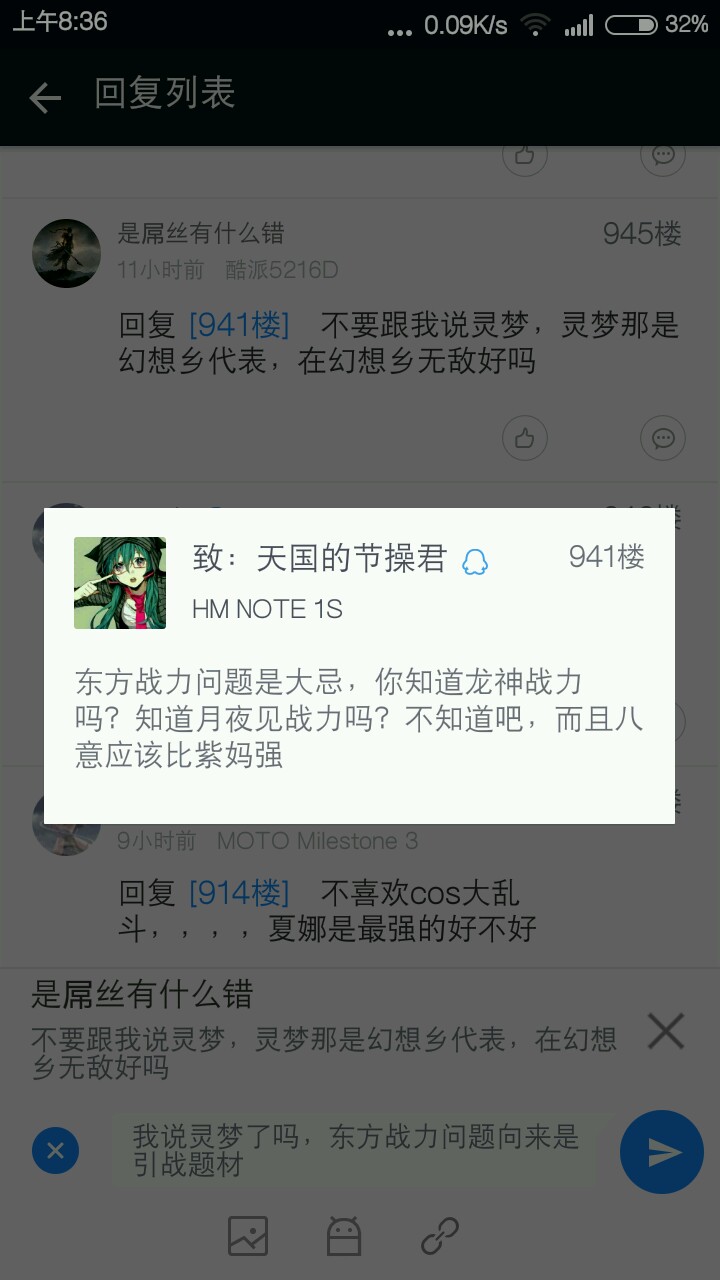Open the [941楼] link in the 945楼 reply
Screen dimensions: 720x1280
(x=239, y=325)
